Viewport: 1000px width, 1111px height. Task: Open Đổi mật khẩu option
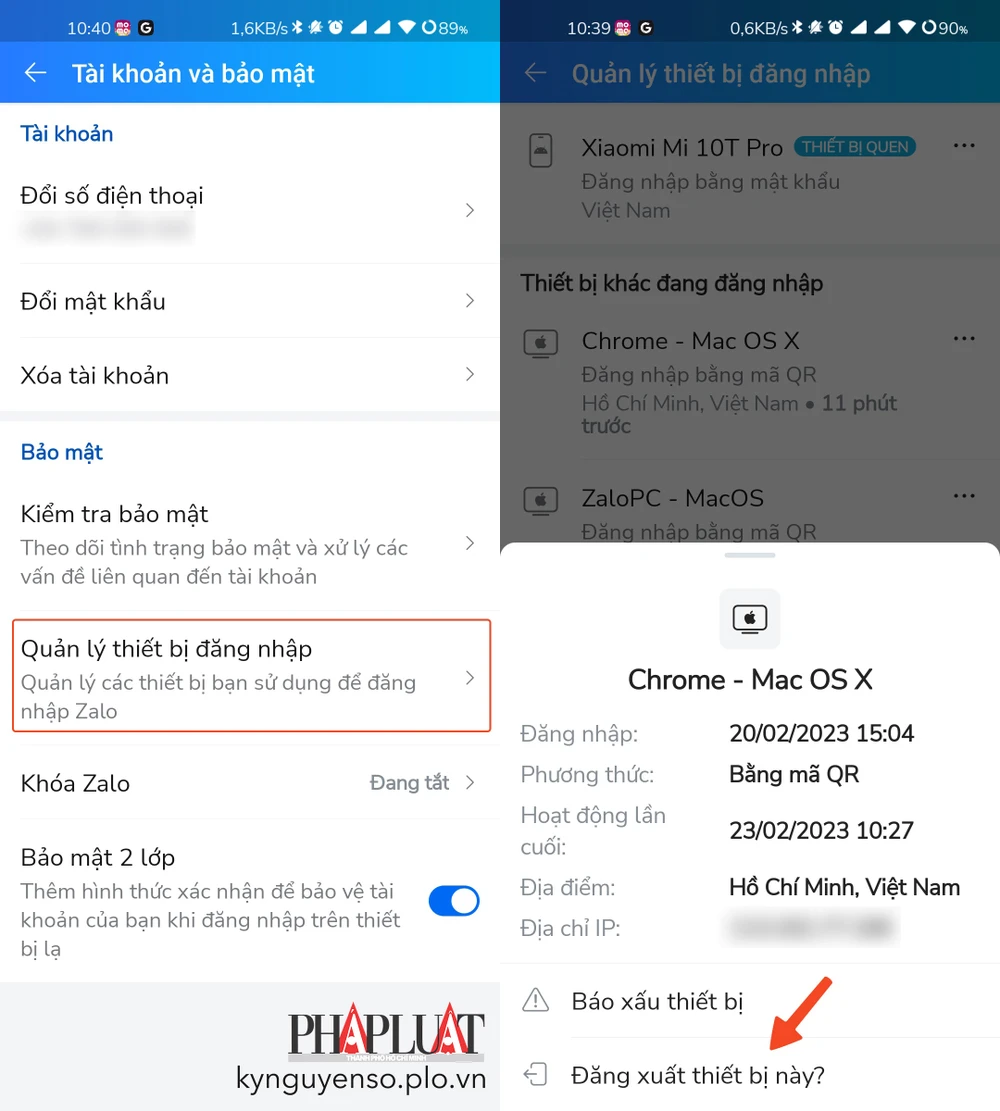248,301
